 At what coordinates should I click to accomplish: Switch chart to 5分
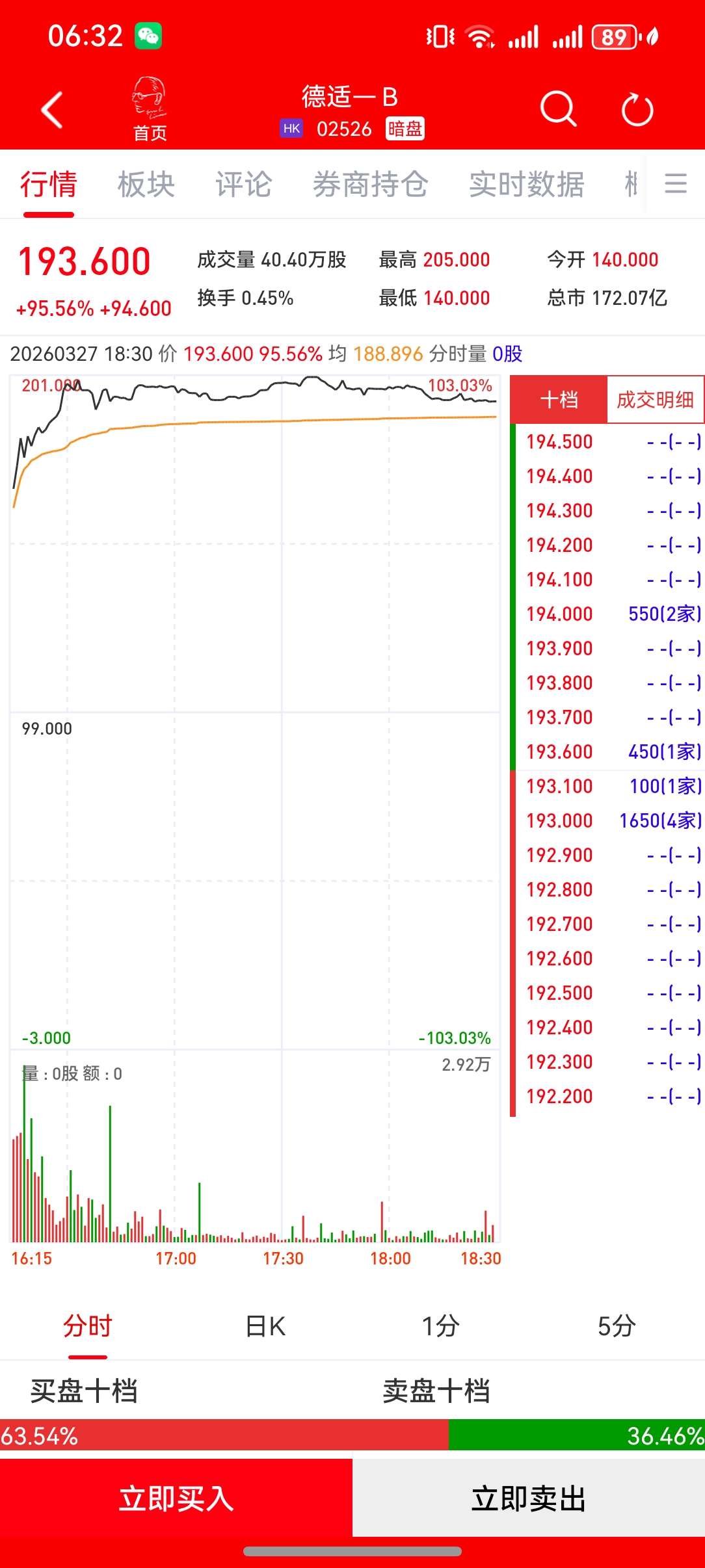point(616,1326)
